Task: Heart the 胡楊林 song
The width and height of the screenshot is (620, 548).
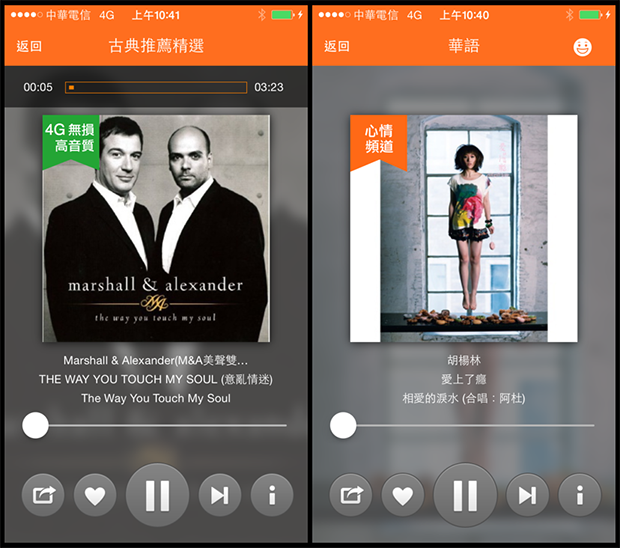Action: click(403, 494)
